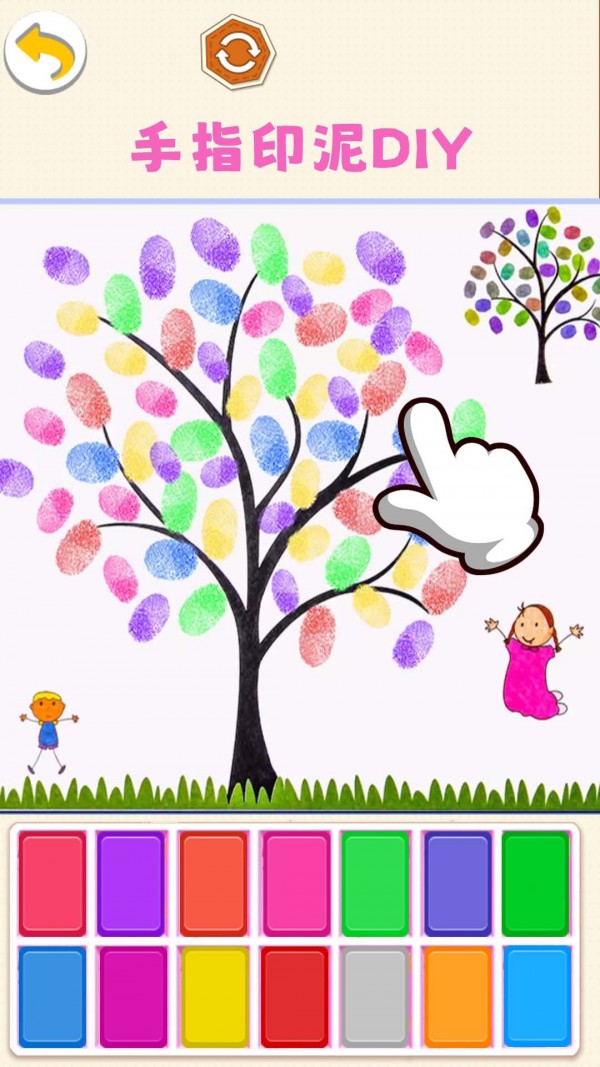
Task: Tap the orange hexagon reset icon
Action: coord(238,52)
